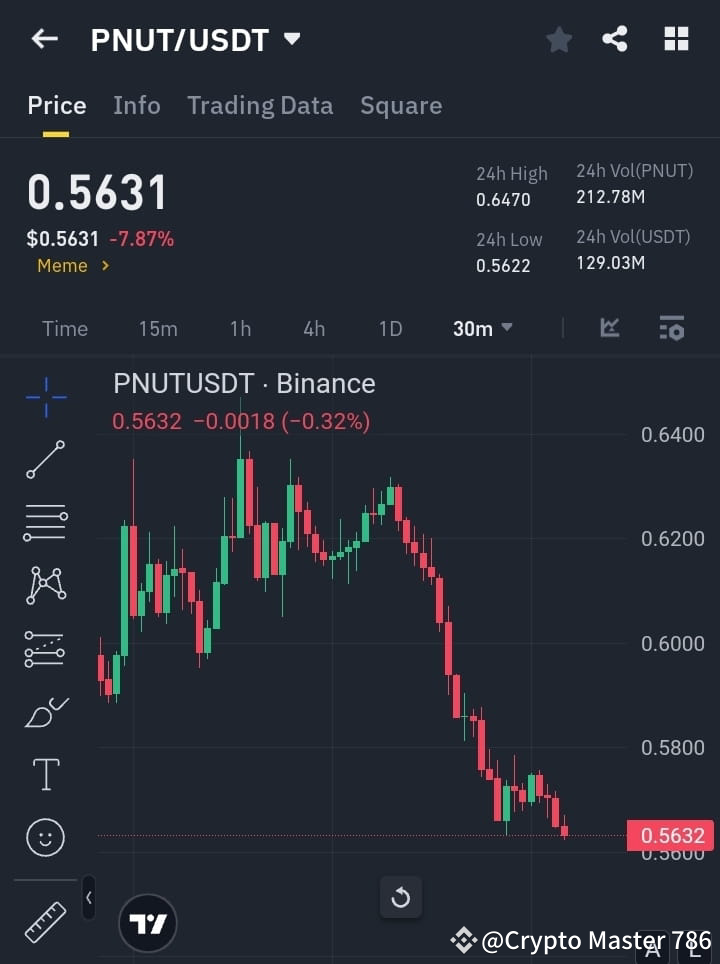Image resolution: width=720 pixels, height=964 pixels.
Task: Switch to the Trading Data tab
Action: [x=260, y=105]
